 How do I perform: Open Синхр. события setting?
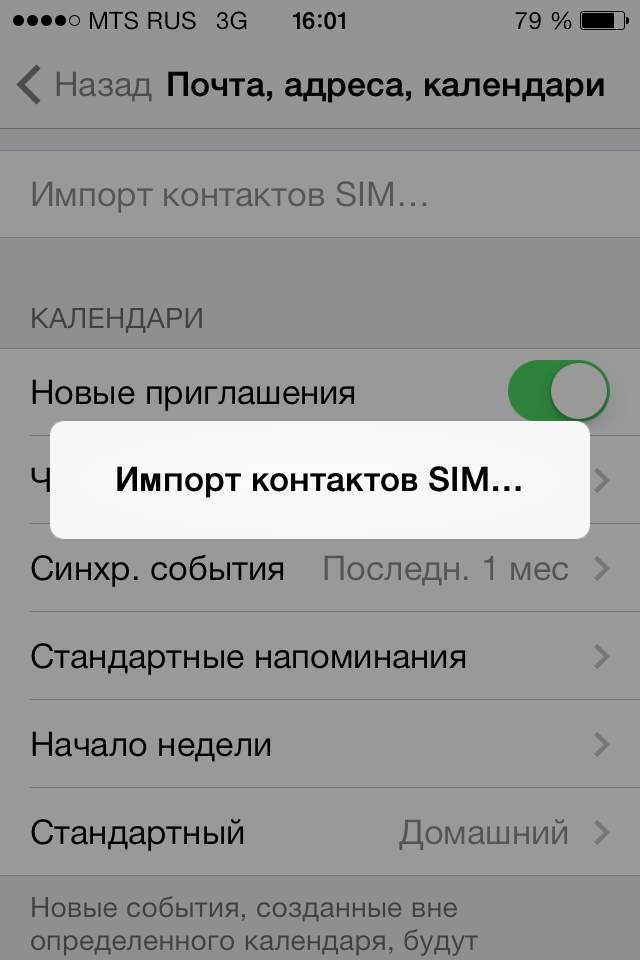coord(320,569)
